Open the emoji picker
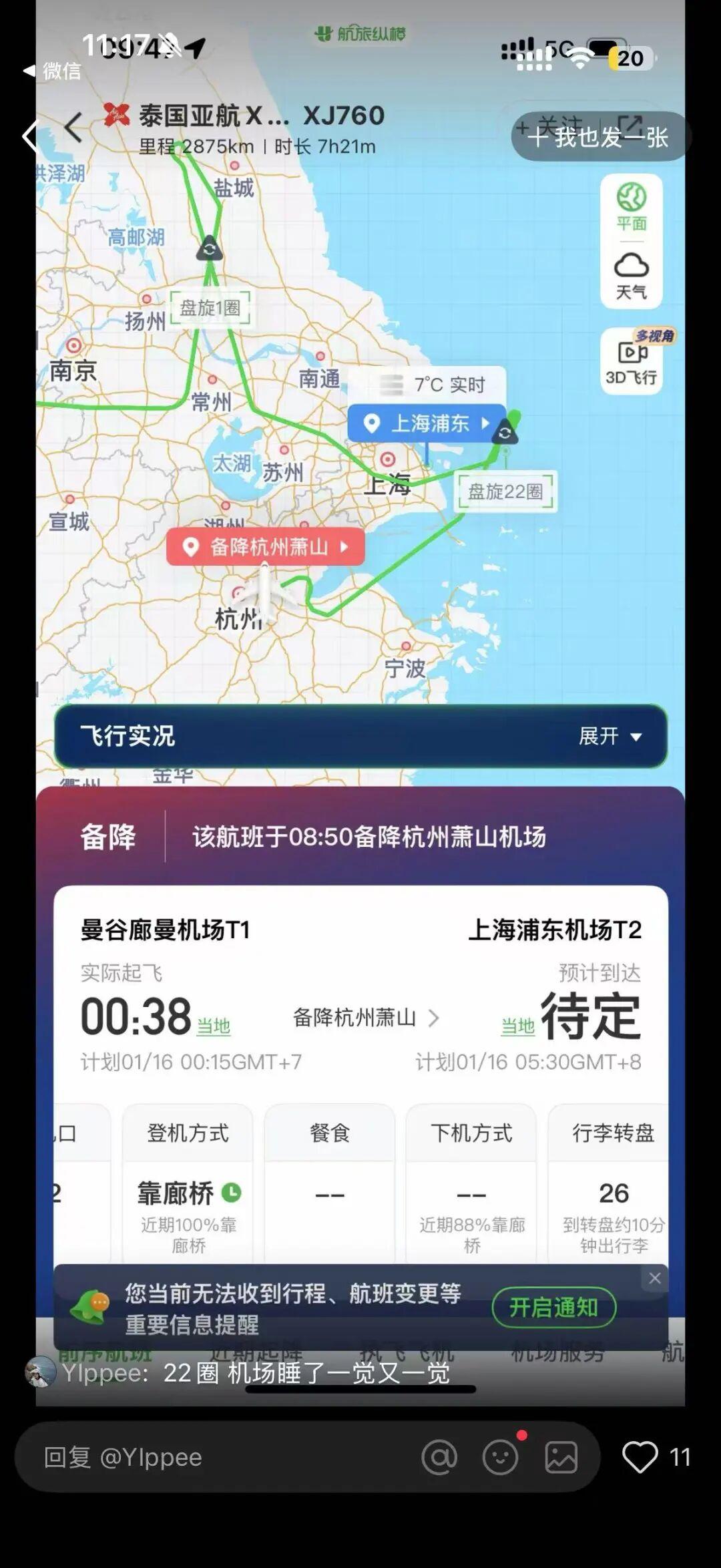The height and width of the screenshot is (1568, 721). 500,1457
